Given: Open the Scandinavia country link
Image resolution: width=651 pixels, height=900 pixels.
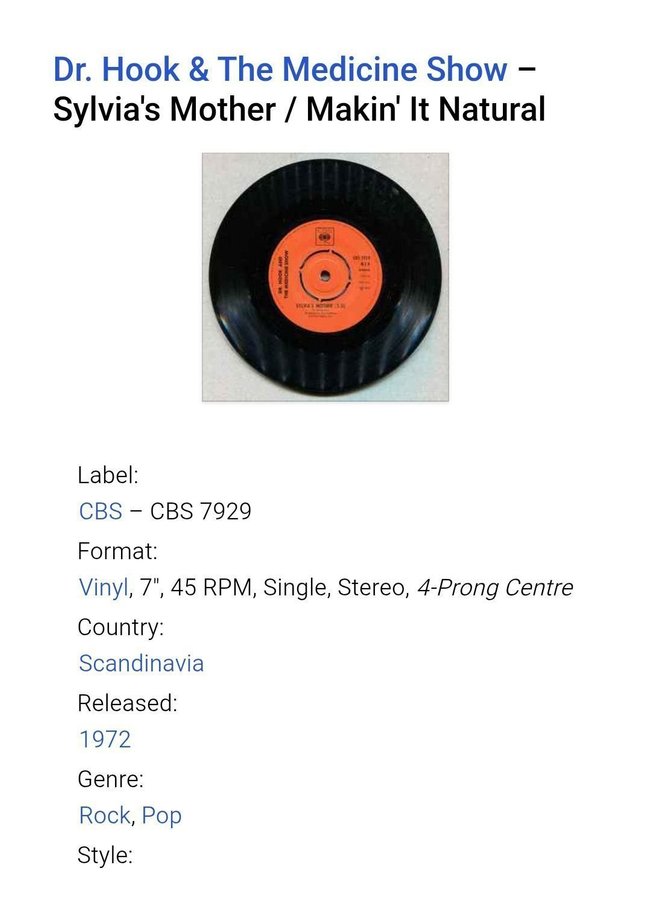Looking at the screenshot, I should (141, 663).
